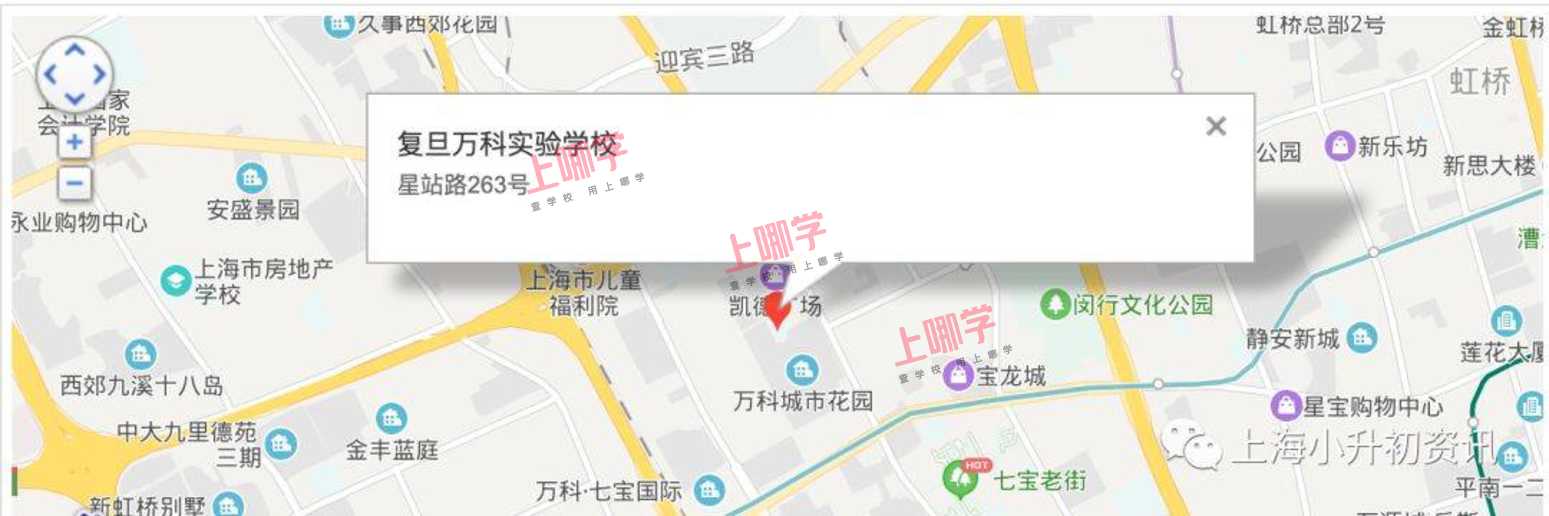
Task: Open the 上海市房地产学校 map point
Action: tap(176, 281)
